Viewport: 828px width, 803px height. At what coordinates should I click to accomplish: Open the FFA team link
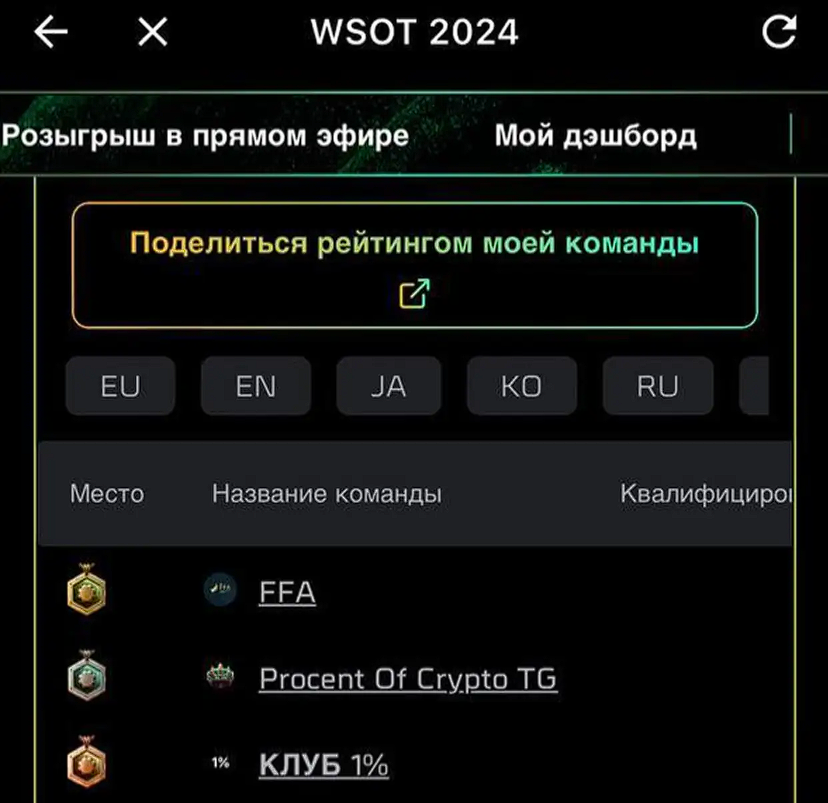point(287,592)
